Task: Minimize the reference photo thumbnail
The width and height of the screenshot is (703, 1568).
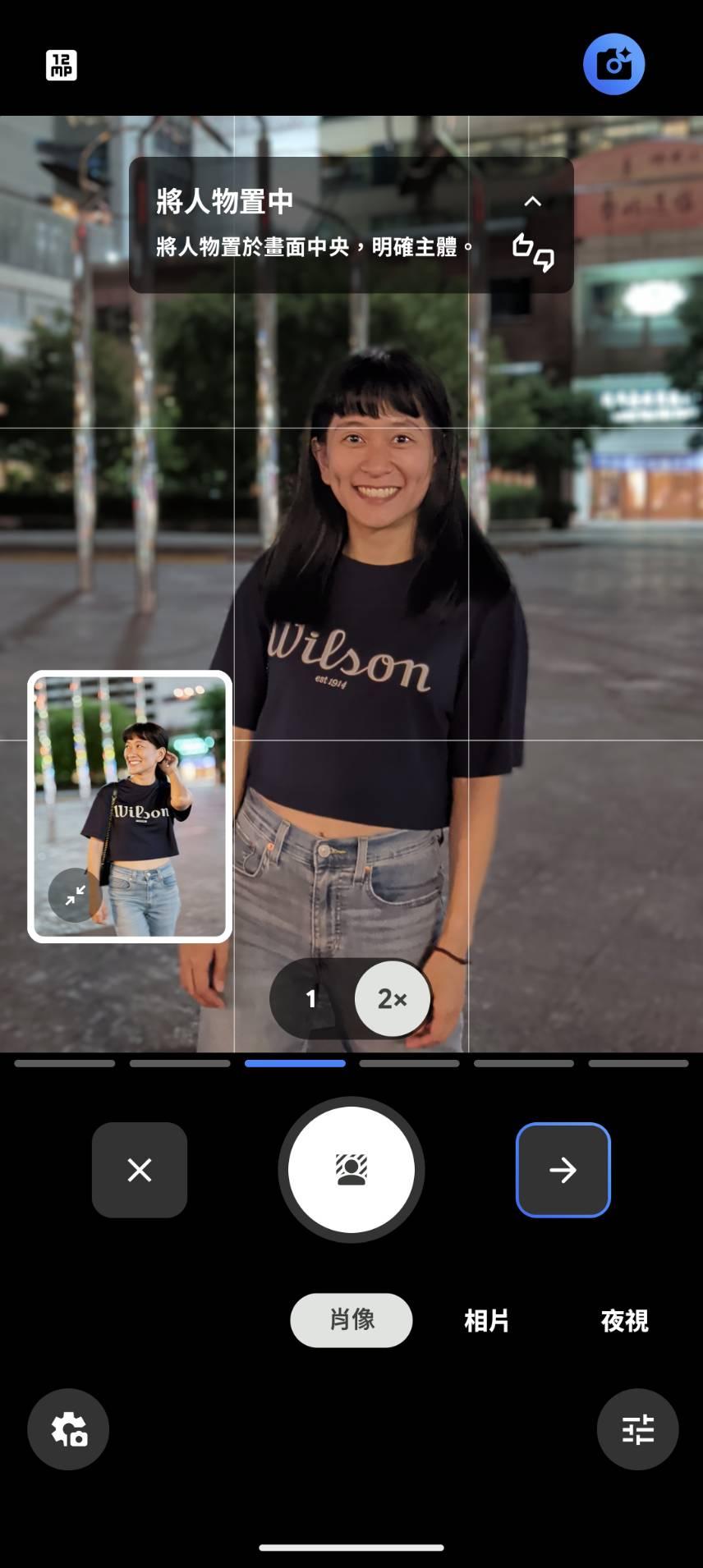Action: pos(75,895)
